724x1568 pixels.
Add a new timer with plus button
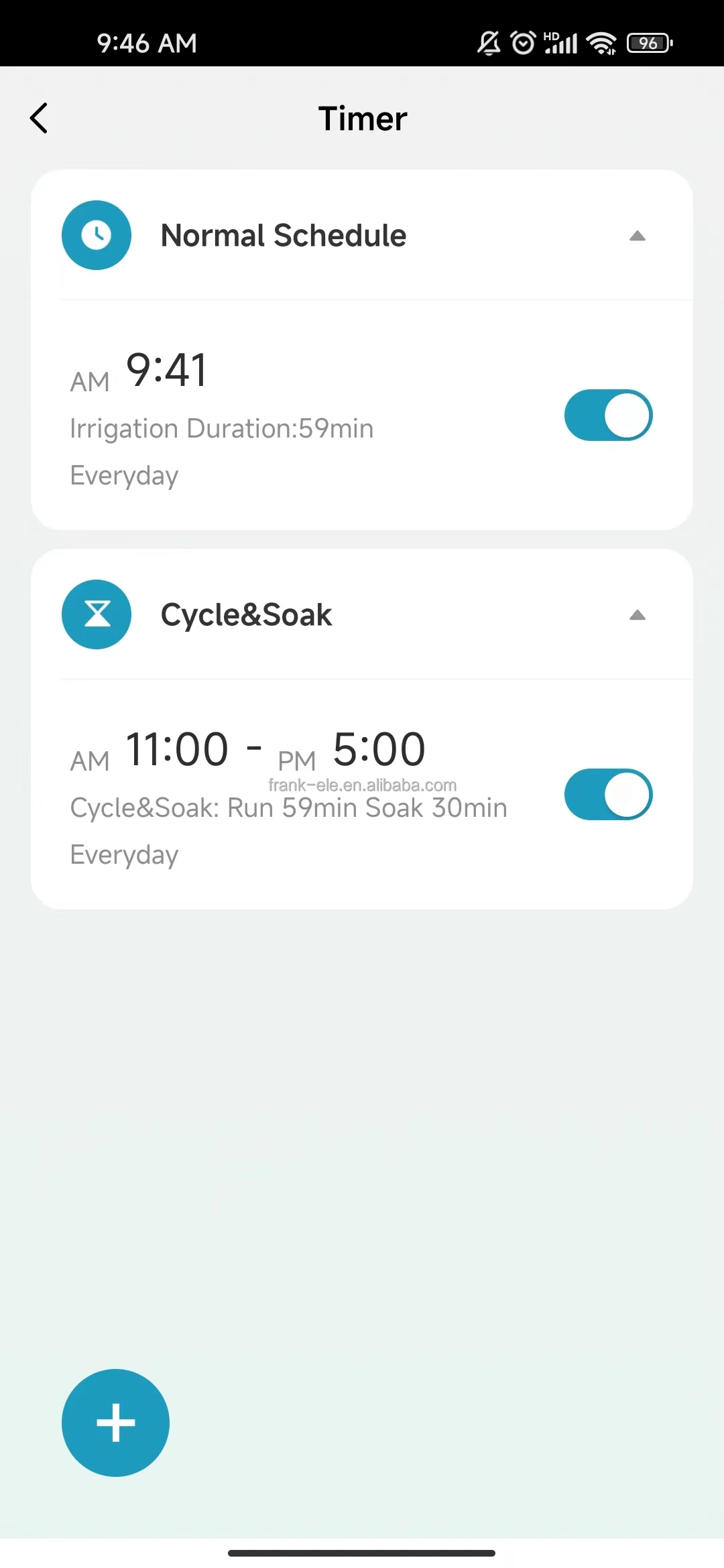[115, 1423]
